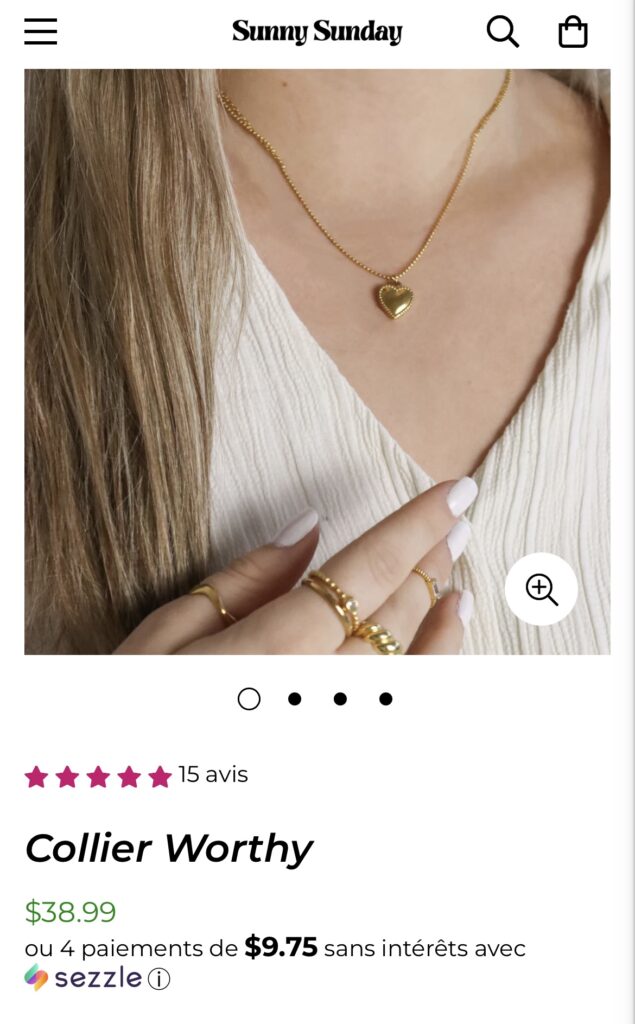Open the hamburger menu
This screenshot has height=1024, width=635.
tap(41, 32)
